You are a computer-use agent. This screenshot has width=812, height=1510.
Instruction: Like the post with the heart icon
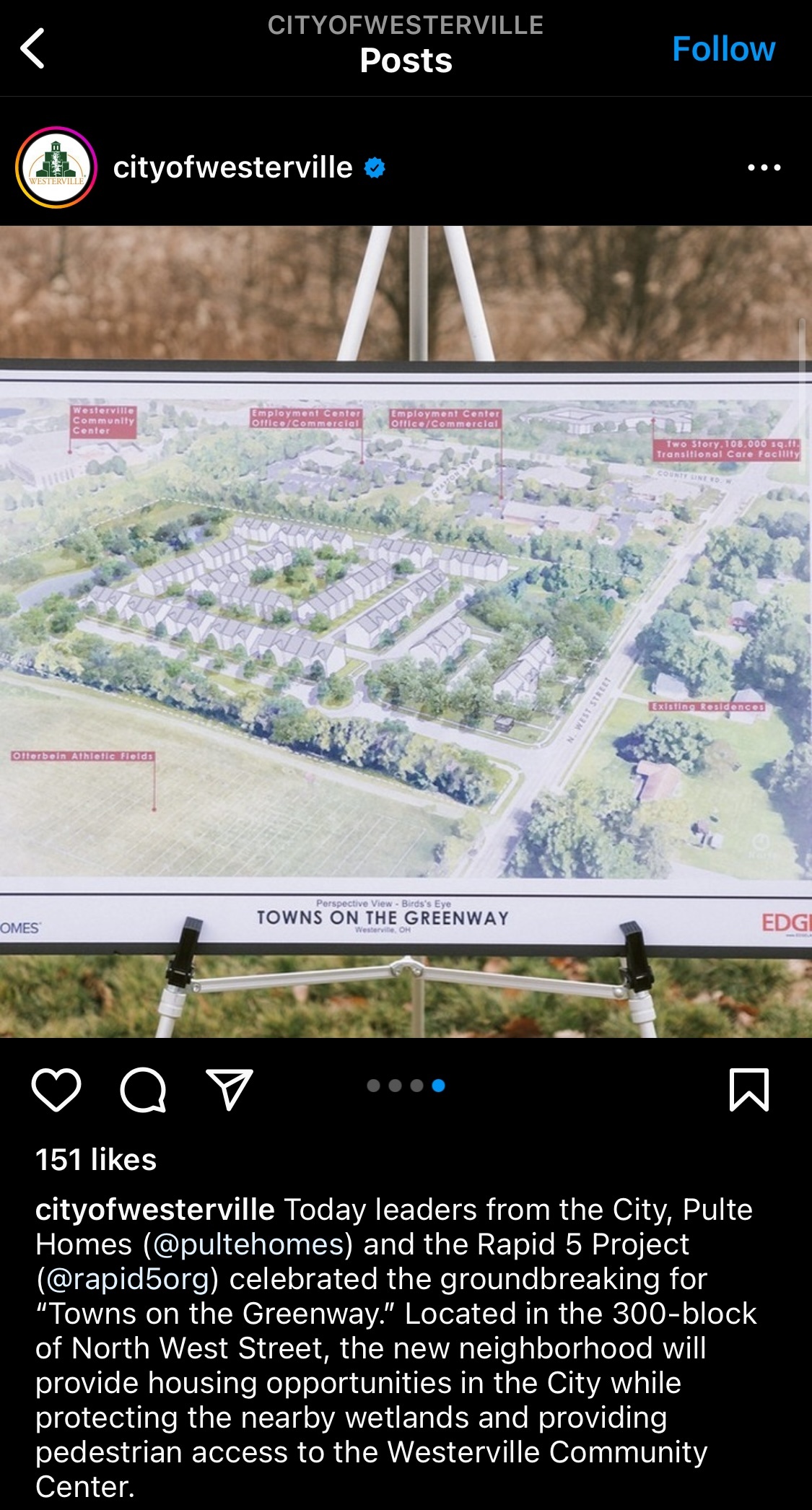[x=56, y=1089]
